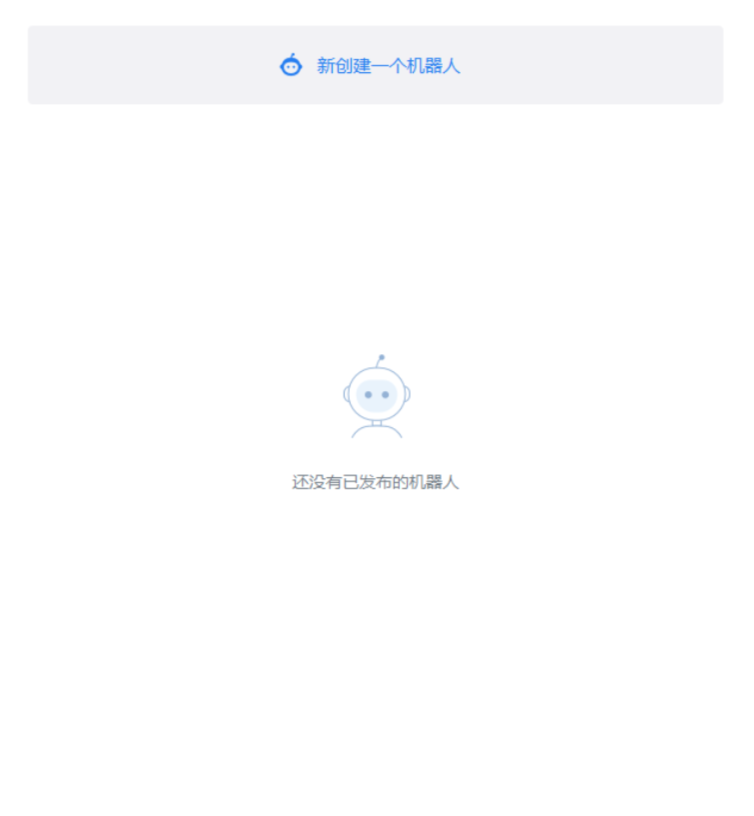The image size is (754, 816).
Task: Click the blue robot icon beside 新创建一个机器人
Action: pos(291,64)
